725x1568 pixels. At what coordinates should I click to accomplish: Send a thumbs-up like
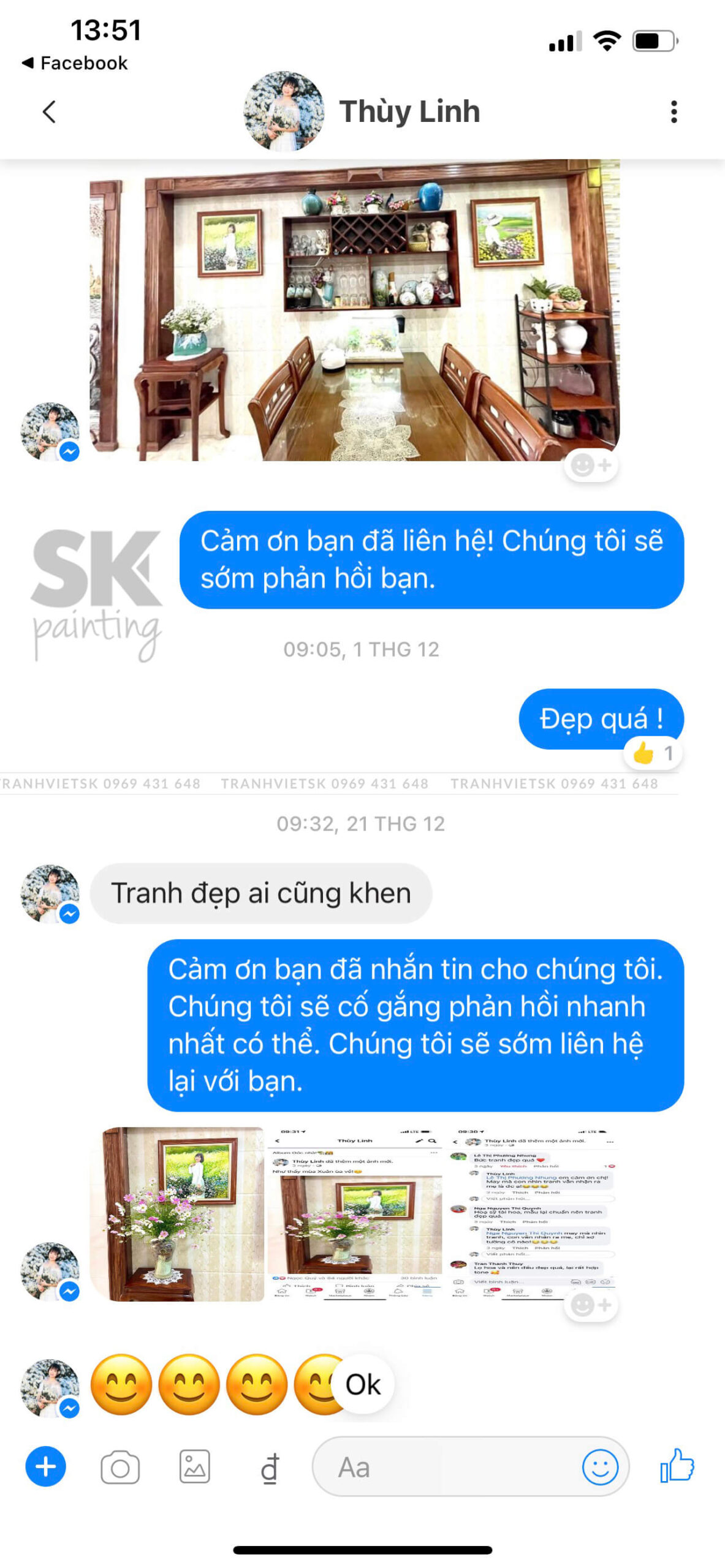click(x=677, y=1465)
